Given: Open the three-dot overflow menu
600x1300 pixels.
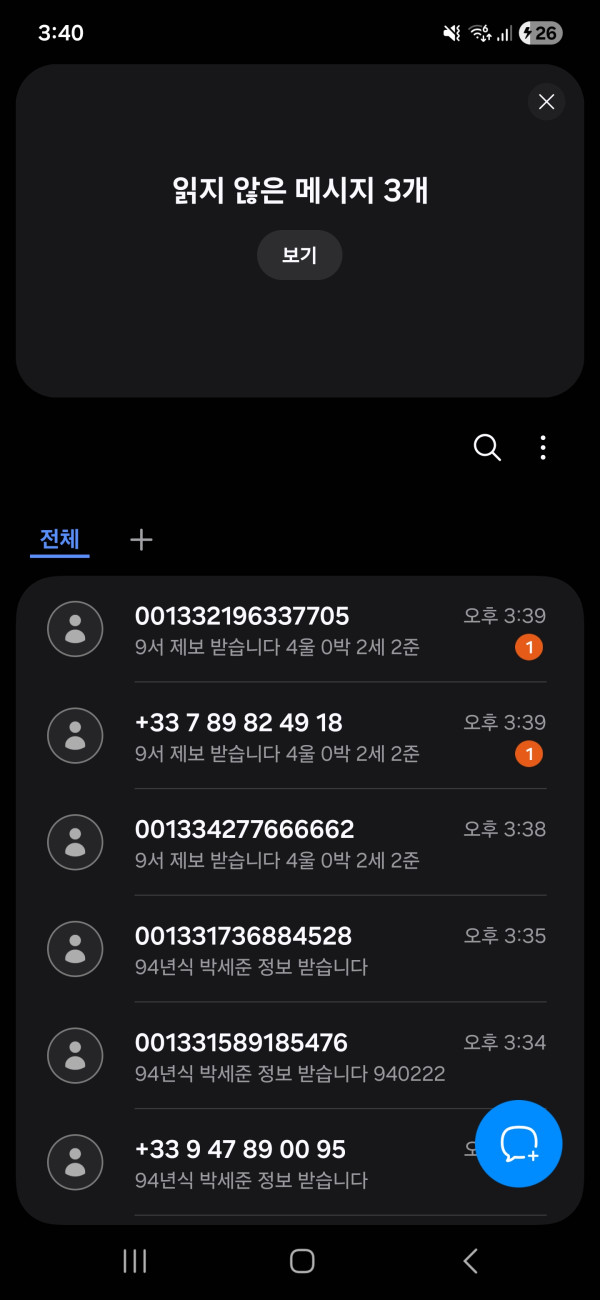Looking at the screenshot, I should tap(543, 447).
